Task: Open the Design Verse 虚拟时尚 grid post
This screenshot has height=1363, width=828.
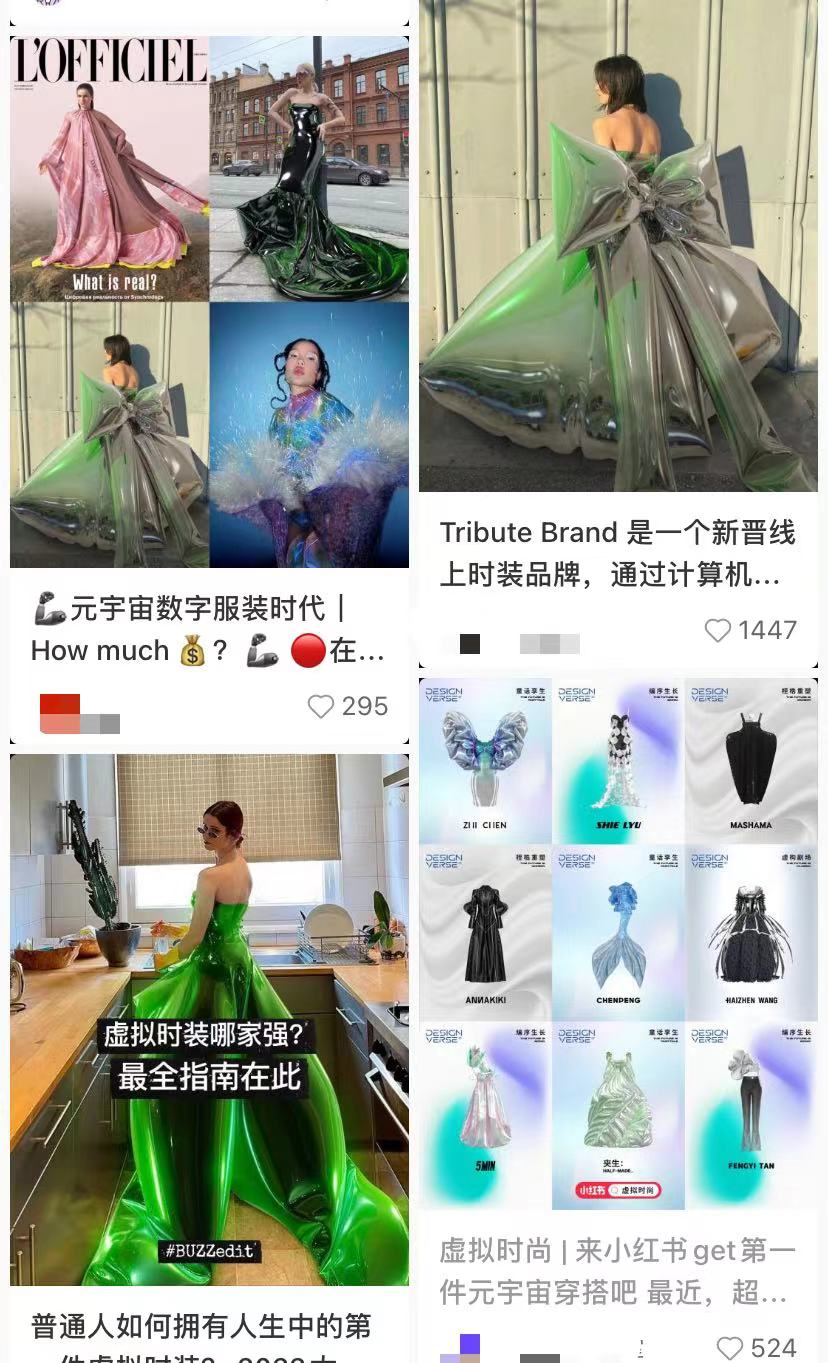Action: tap(618, 944)
